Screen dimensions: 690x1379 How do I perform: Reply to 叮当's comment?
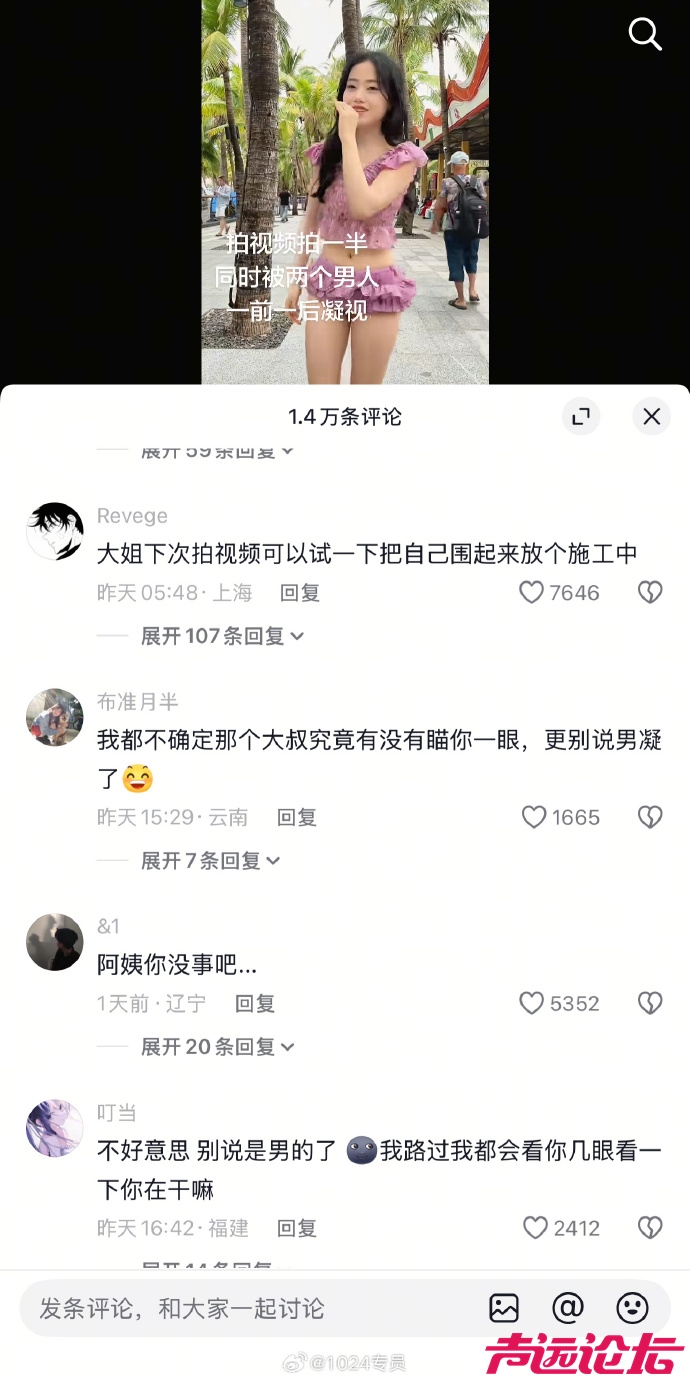tap(296, 1228)
